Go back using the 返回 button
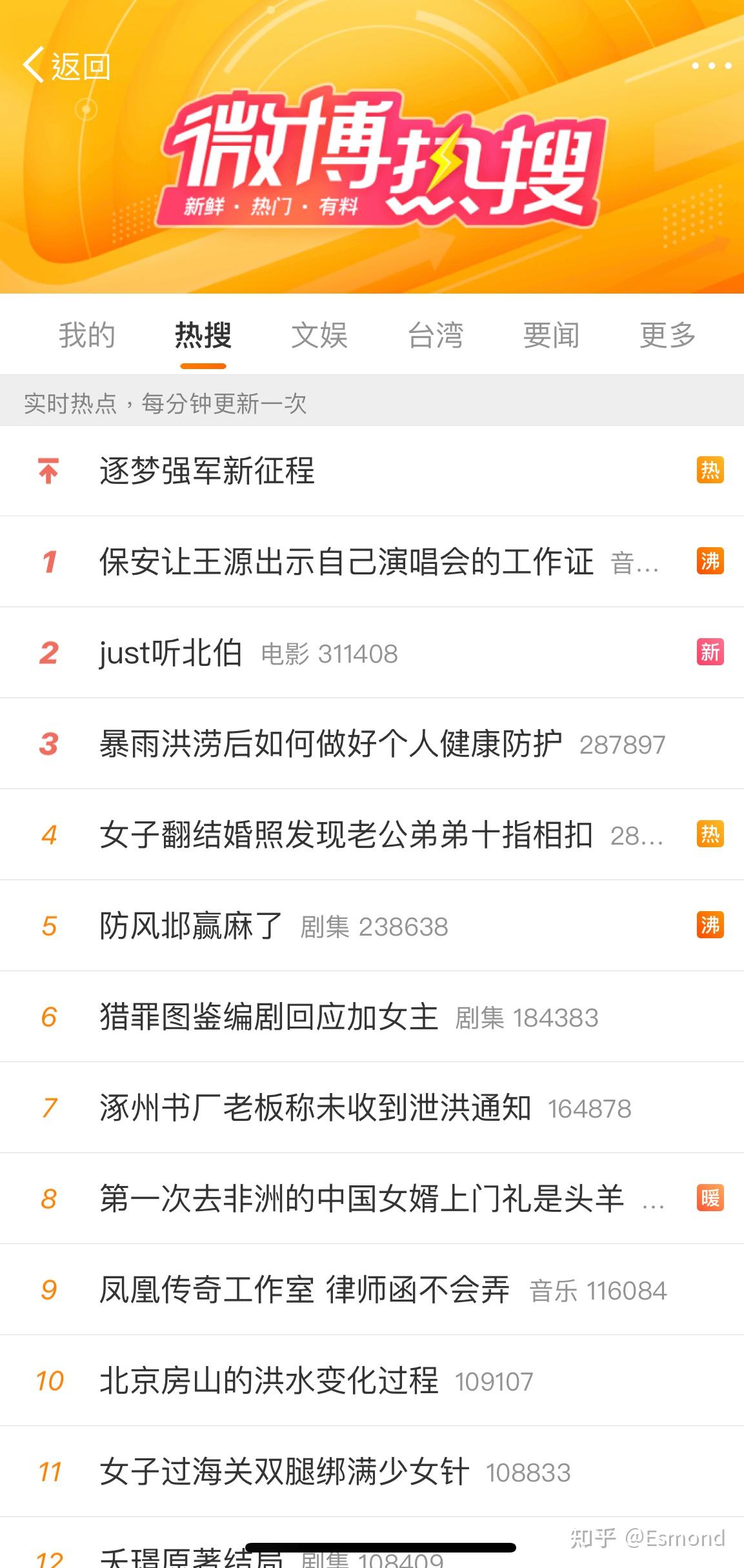 66,66
